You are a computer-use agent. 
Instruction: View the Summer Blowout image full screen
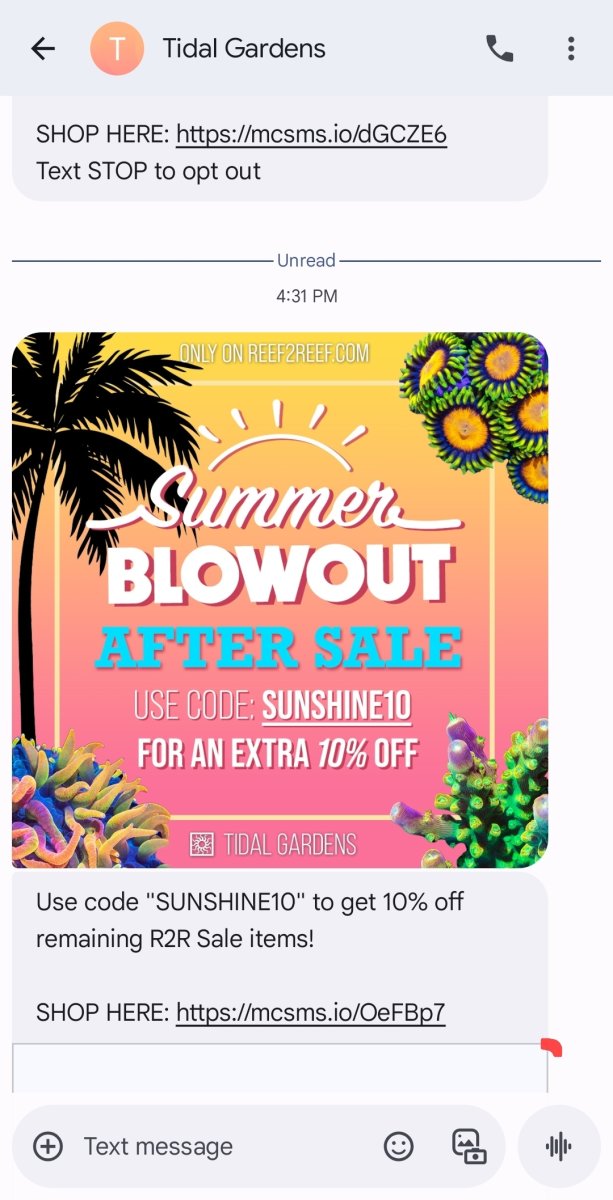coord(280,600)
